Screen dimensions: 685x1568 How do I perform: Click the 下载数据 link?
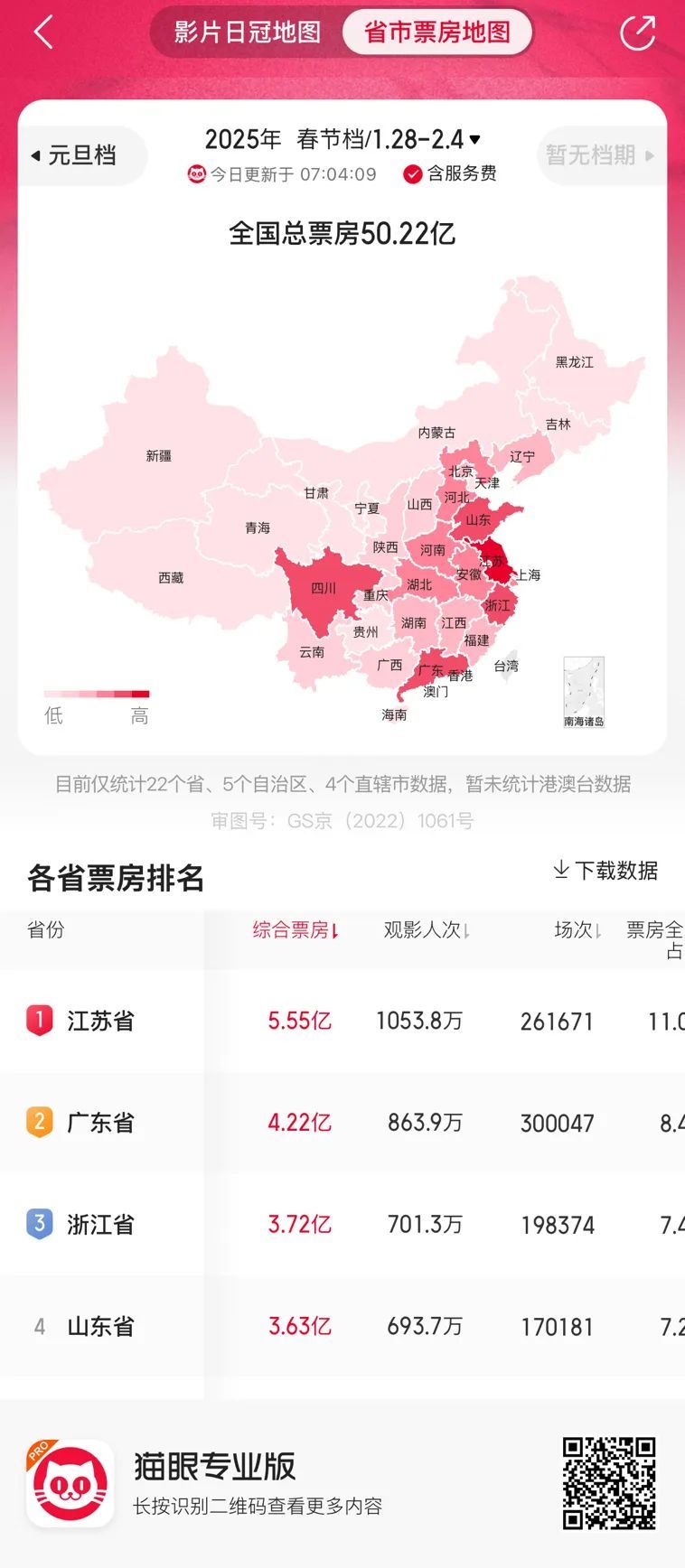click(x=615, y=871)
